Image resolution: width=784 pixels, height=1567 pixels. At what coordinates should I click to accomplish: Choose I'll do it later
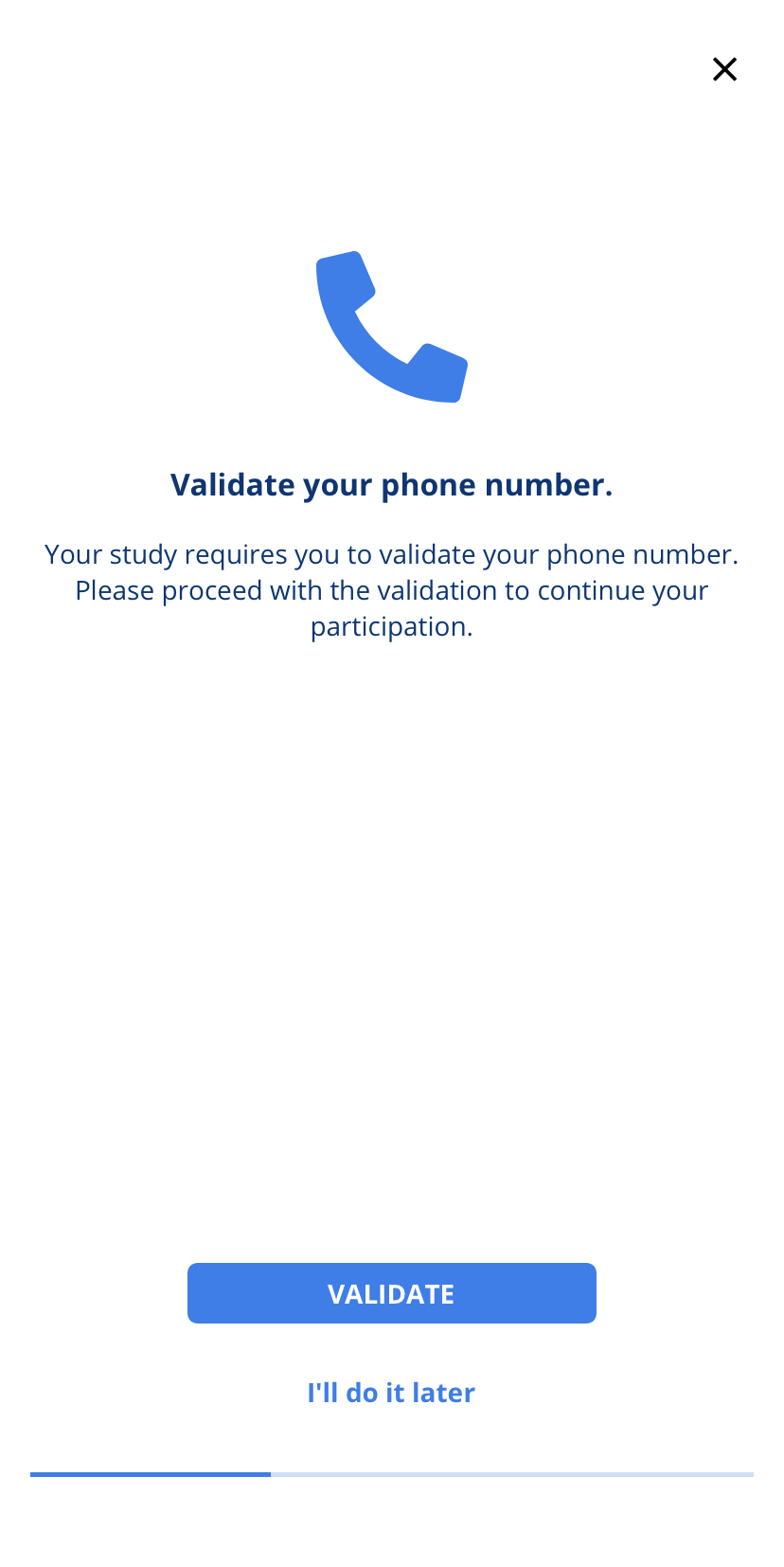391,1393
